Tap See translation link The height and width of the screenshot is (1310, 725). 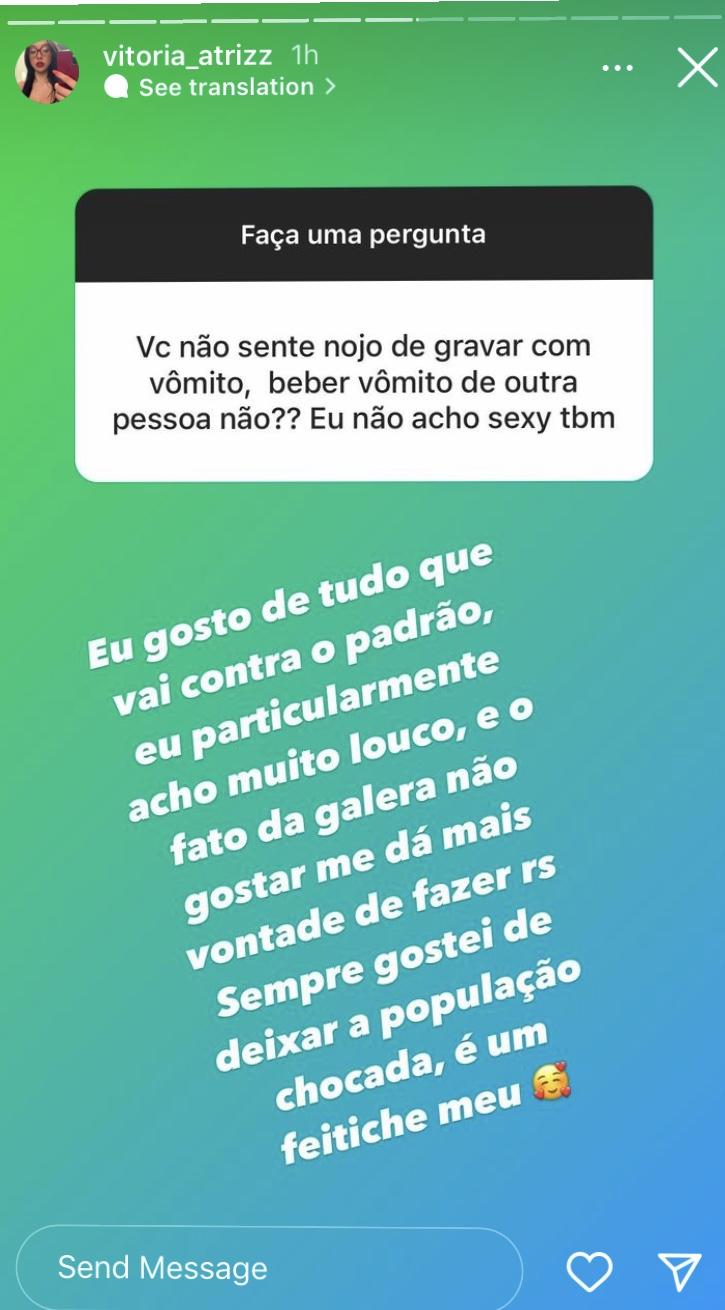(226, 88)
